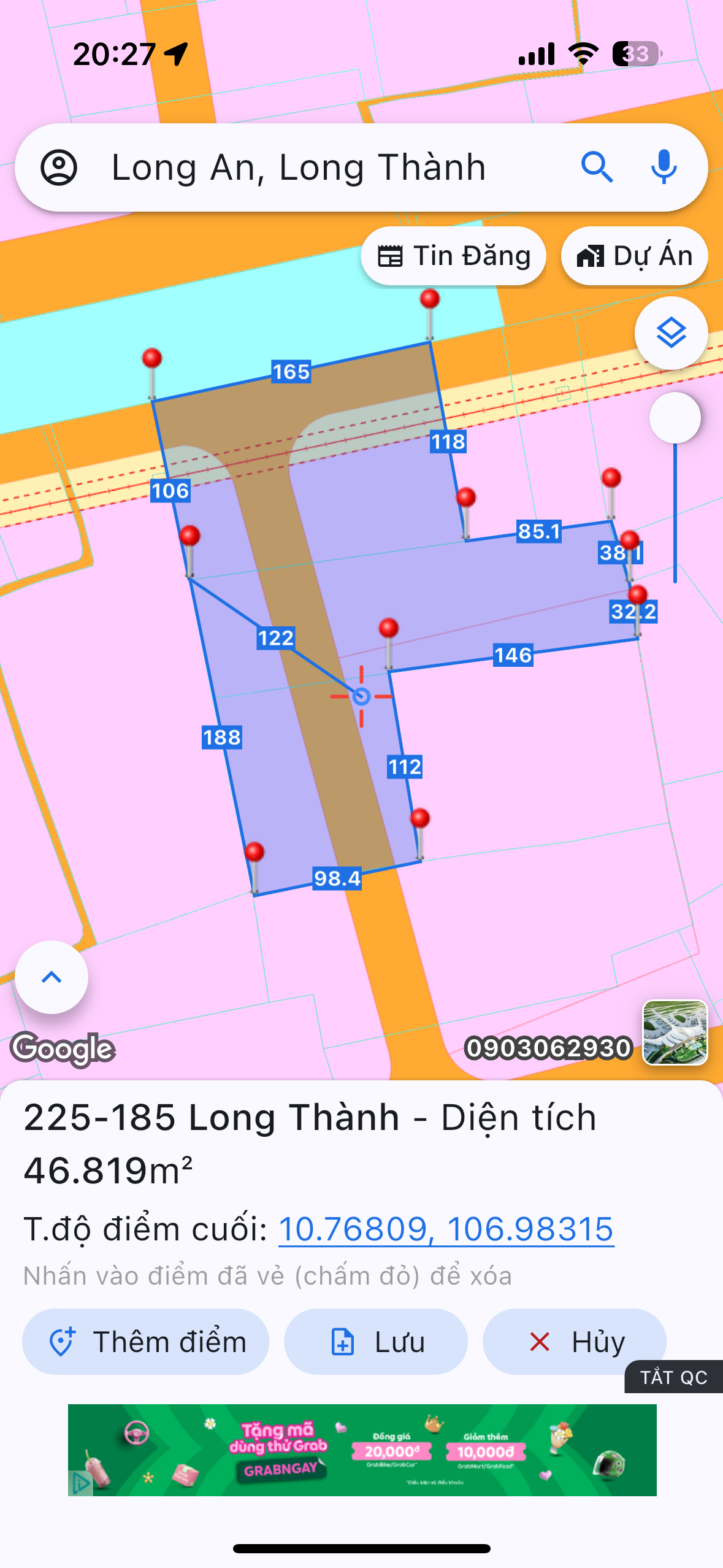The width and height of the screenshot is (723, 1568).
Task: Open coordinates link 10.76809, 106.98315
Action: tap(446, 1229)
